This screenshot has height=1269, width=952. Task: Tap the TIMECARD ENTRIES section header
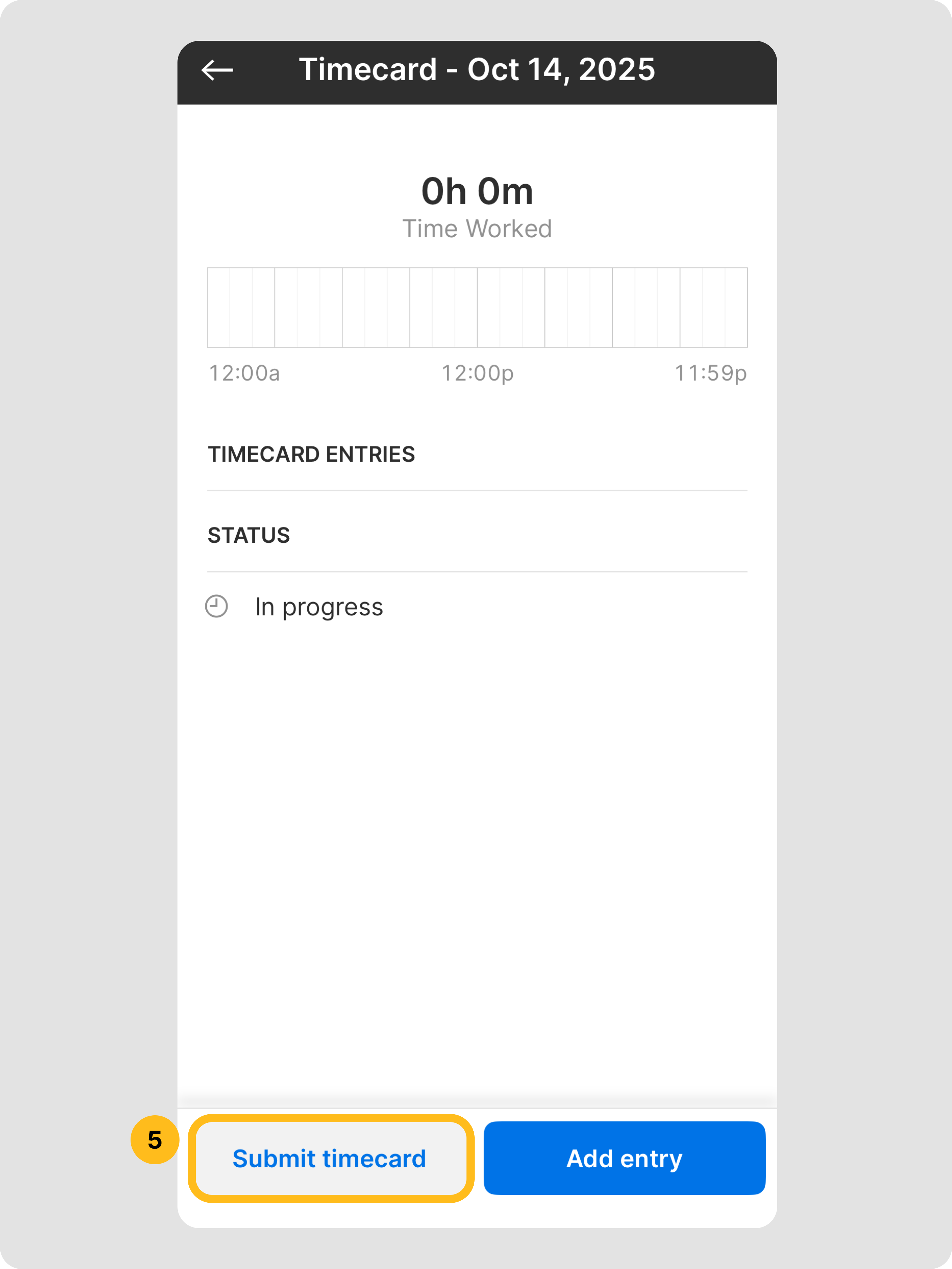[x=311, y=454]
